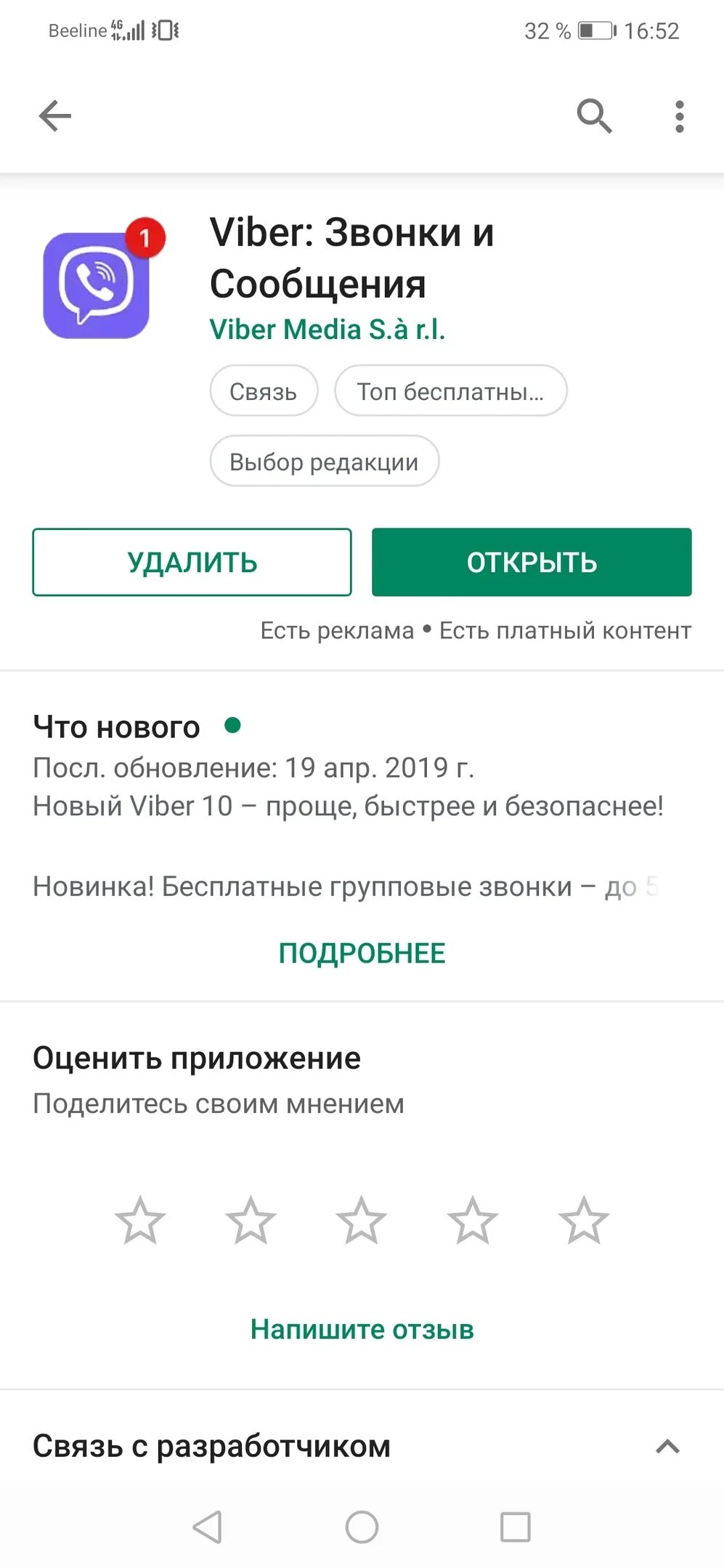The image size is (724, 1568).
Task: Collapse the Связь с разработчиком section
Action: (667, 1447)
